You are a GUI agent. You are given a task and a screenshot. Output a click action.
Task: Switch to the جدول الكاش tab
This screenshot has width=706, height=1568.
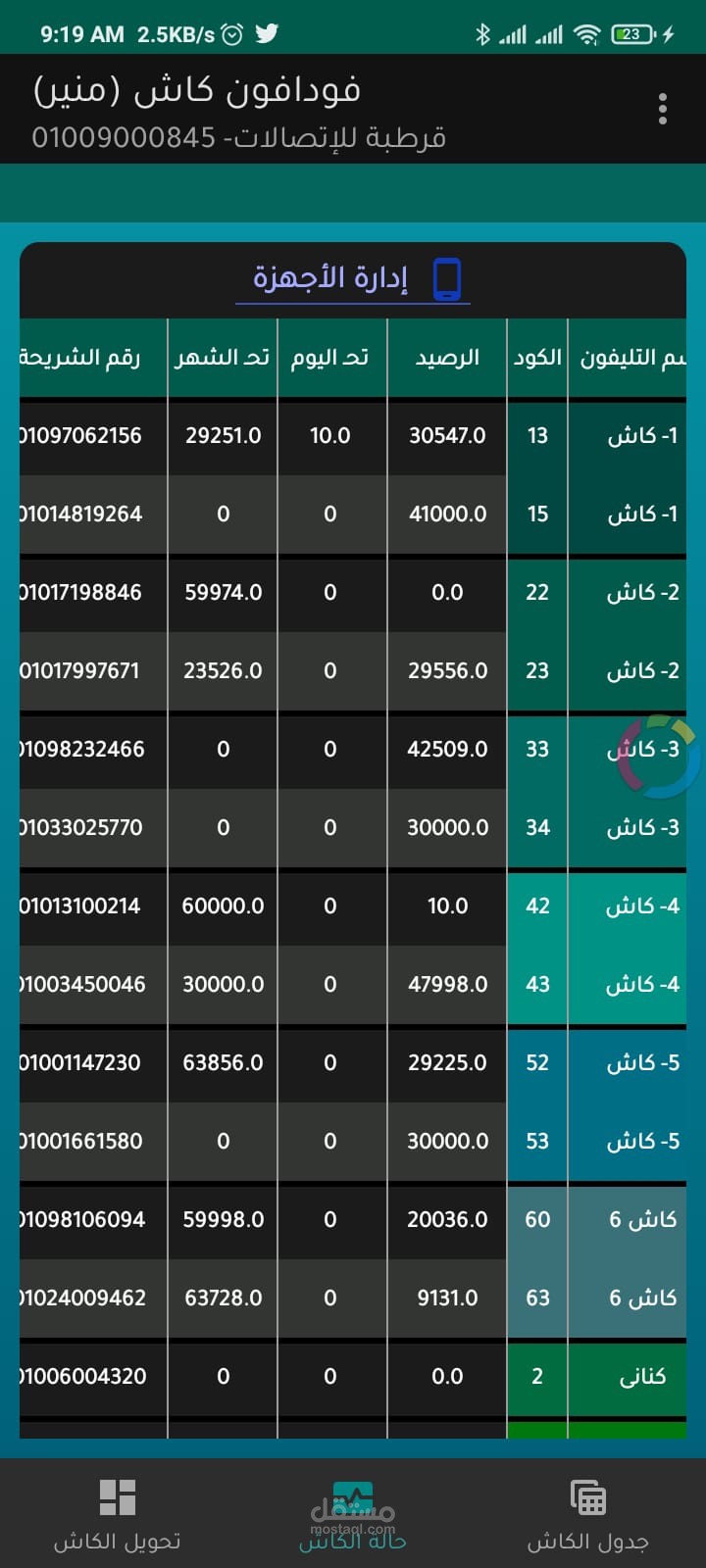pos(588,1515)
